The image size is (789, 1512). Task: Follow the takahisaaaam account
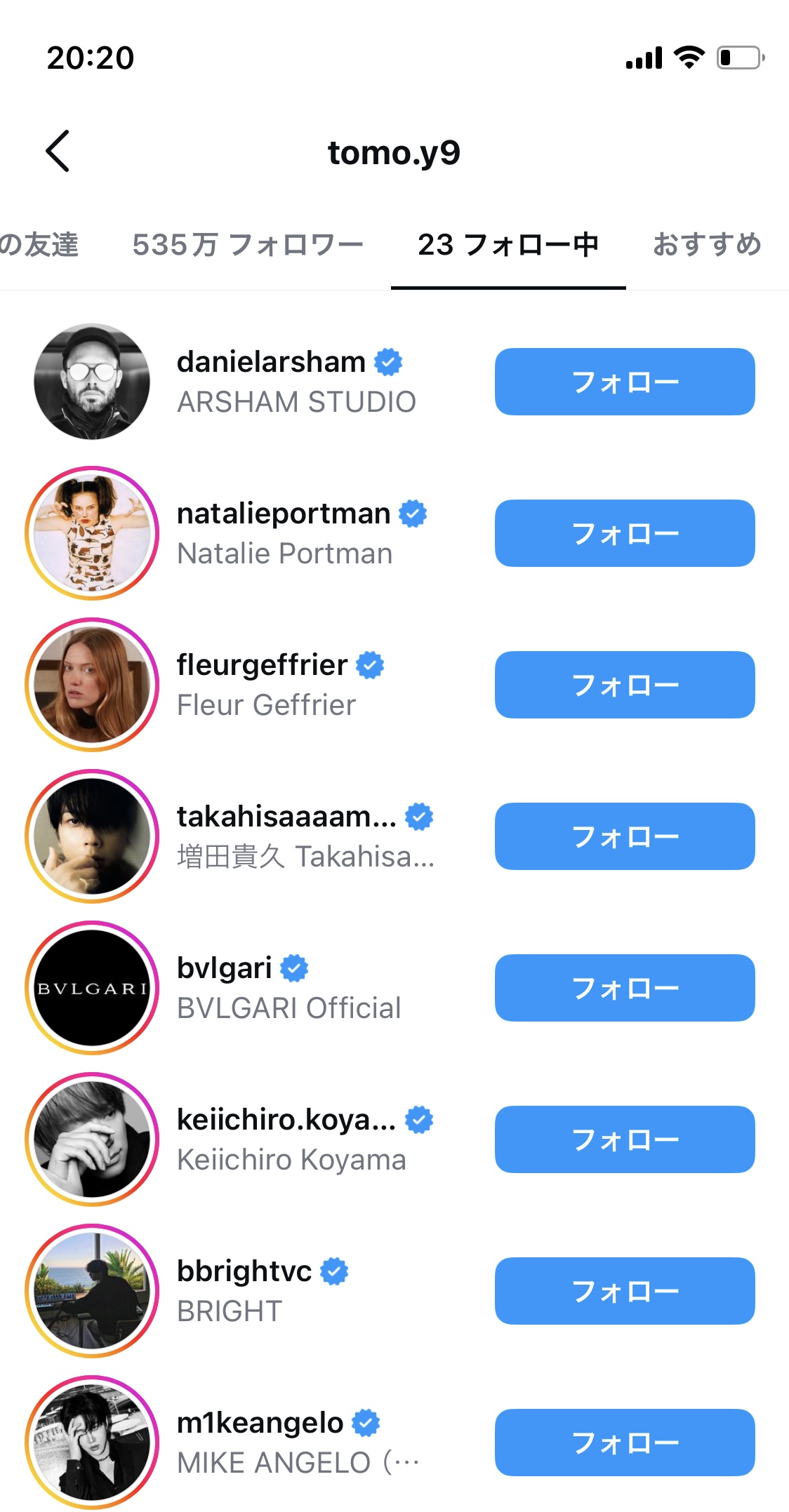[624, 836]
